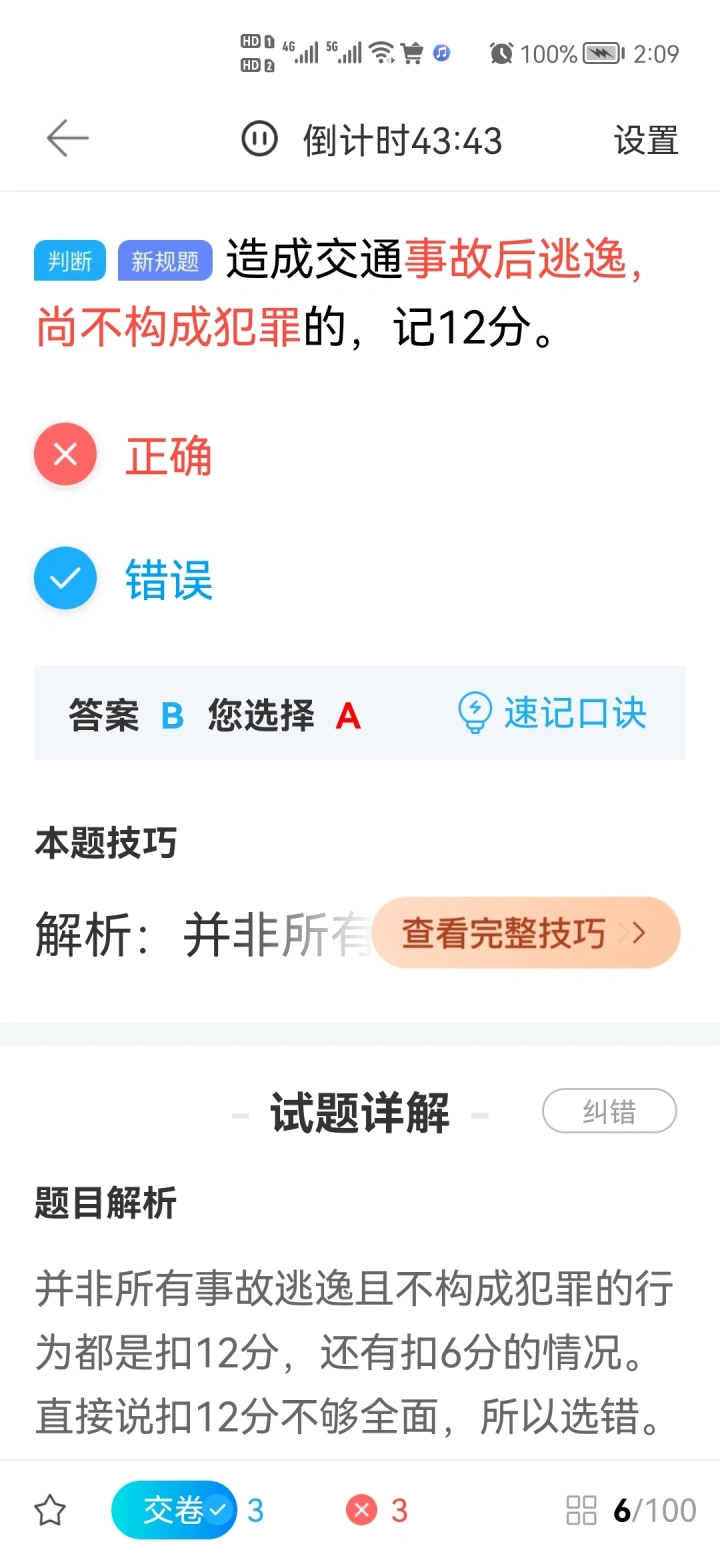
Task: Open the question list grid 6/100
Action: (x=631, y=1510)
